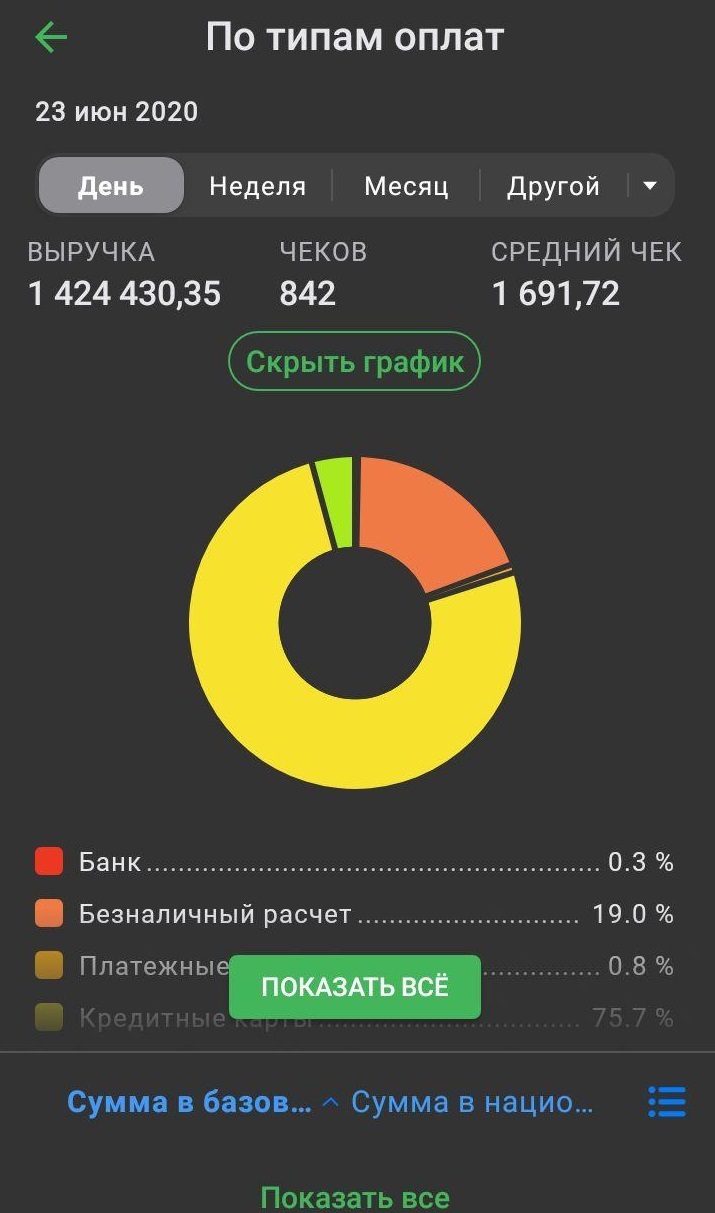This screenshot has height=1213, width=715.
Task: Go back using the green arrow
Action: (50, 38)
